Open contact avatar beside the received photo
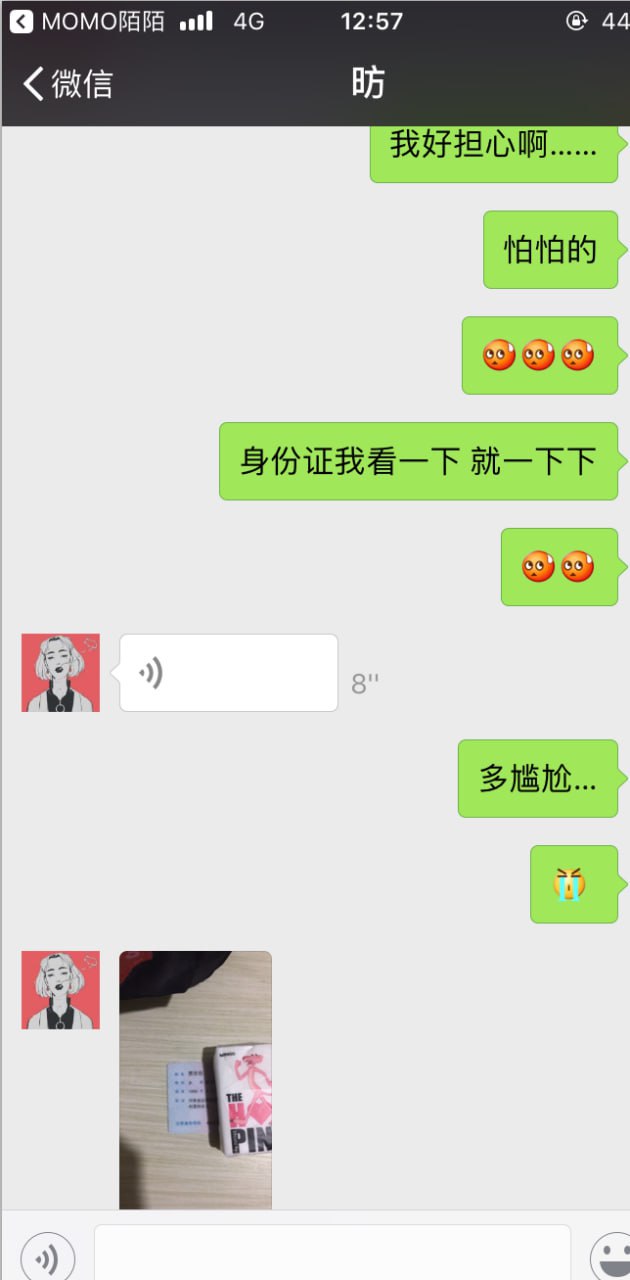The width and height of the screenshot is (630, 1280). click(61, 990)
